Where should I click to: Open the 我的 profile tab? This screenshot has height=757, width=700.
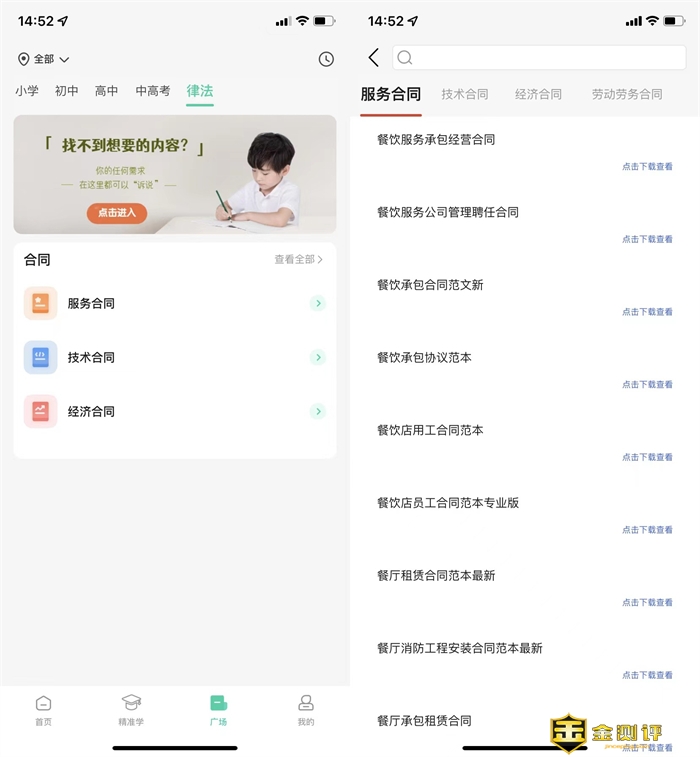[306, 709]
